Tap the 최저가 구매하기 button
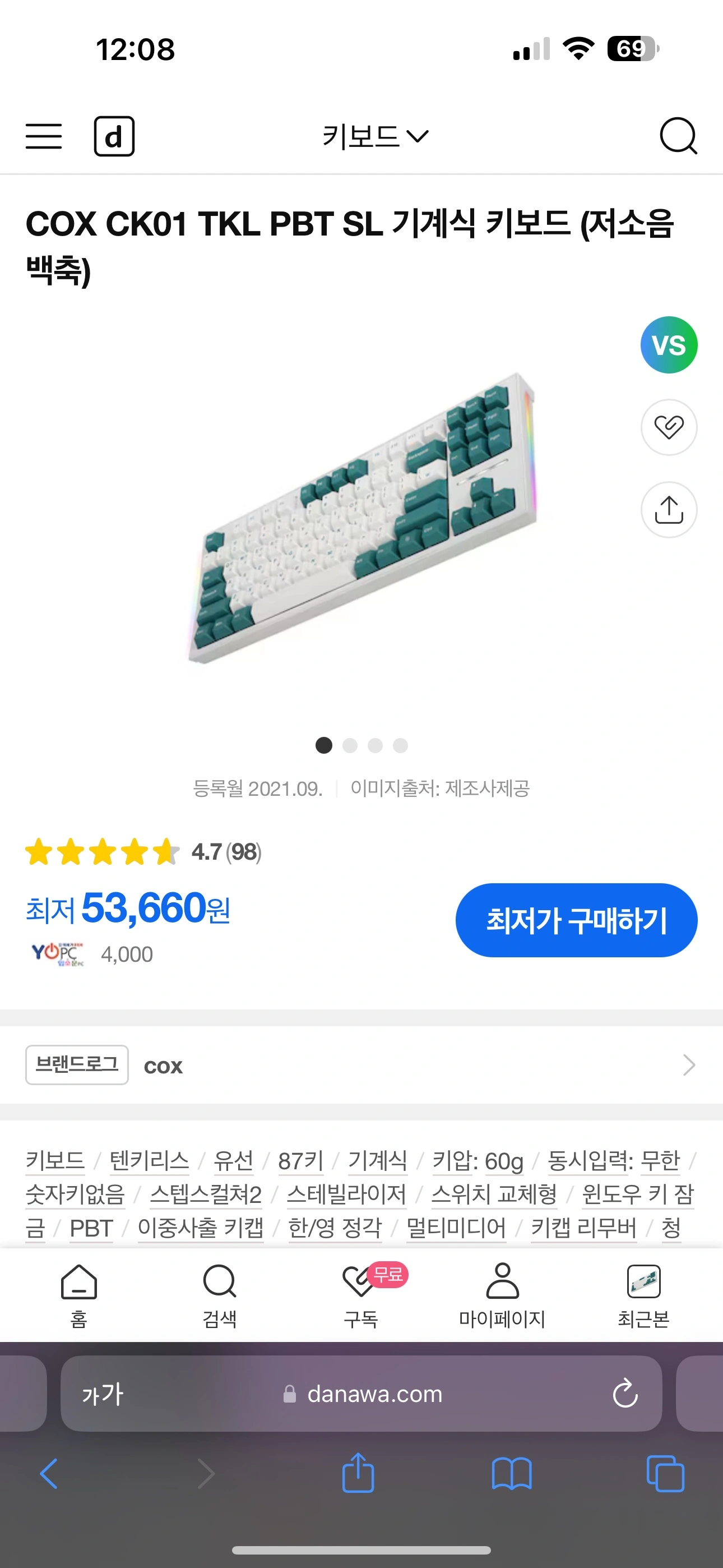The image size is (723, 1568). point(576,920)
